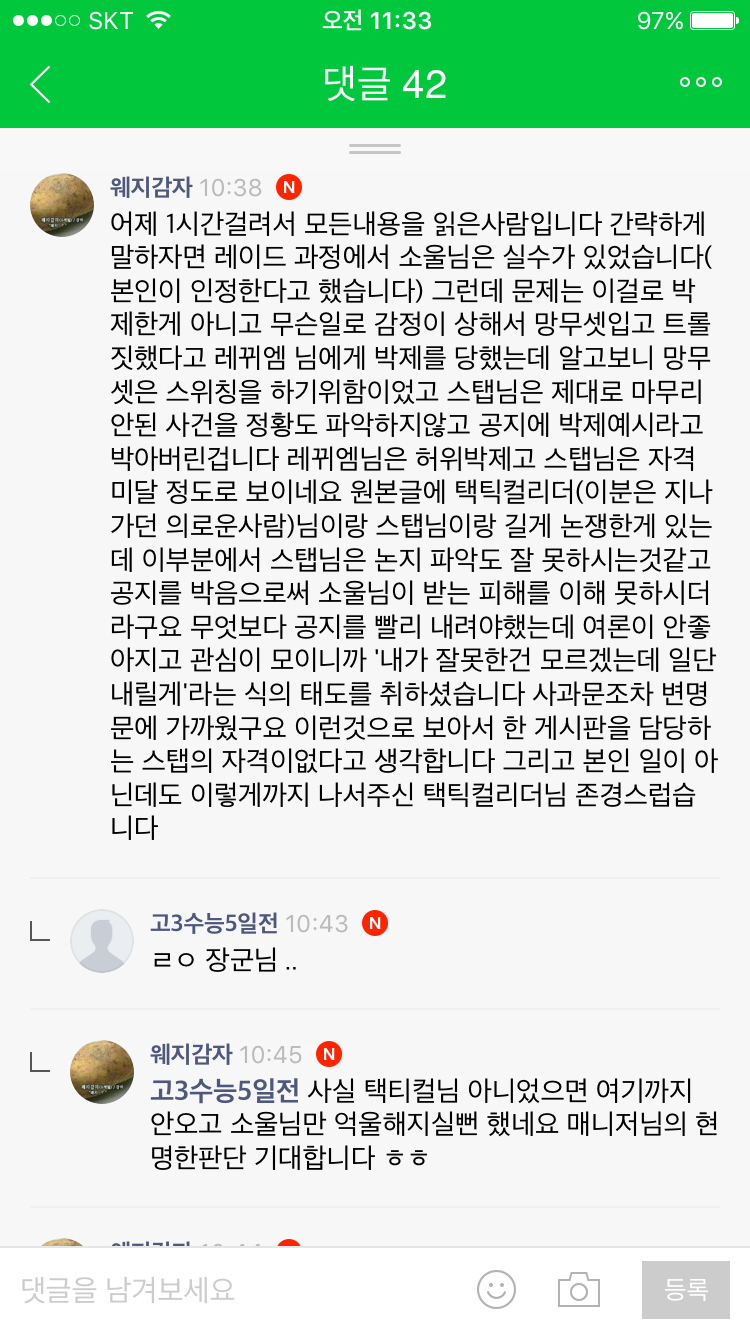Open 웨지감자's avatar on the 10:45 reply

(102, 1071)
